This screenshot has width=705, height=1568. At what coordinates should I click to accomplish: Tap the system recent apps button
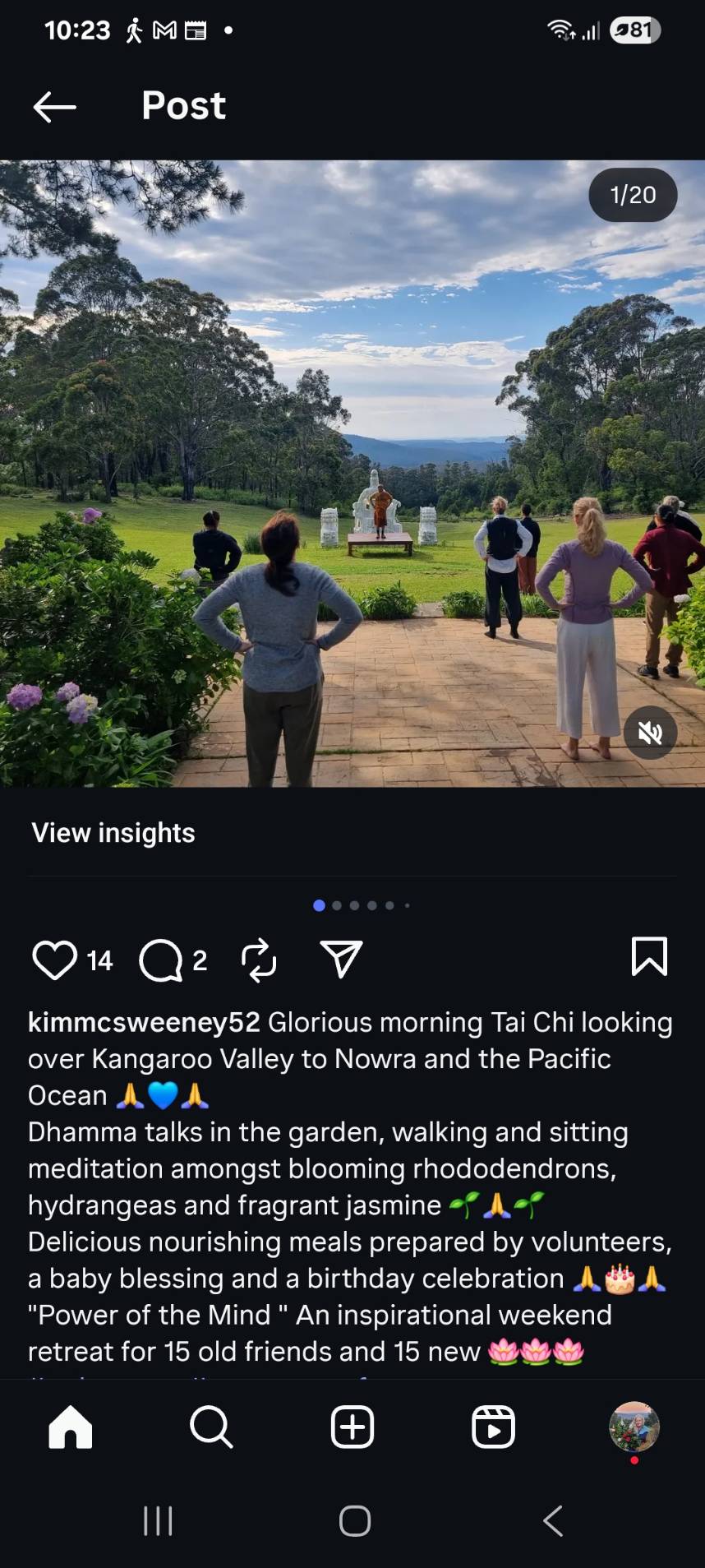pos(158,1521)
